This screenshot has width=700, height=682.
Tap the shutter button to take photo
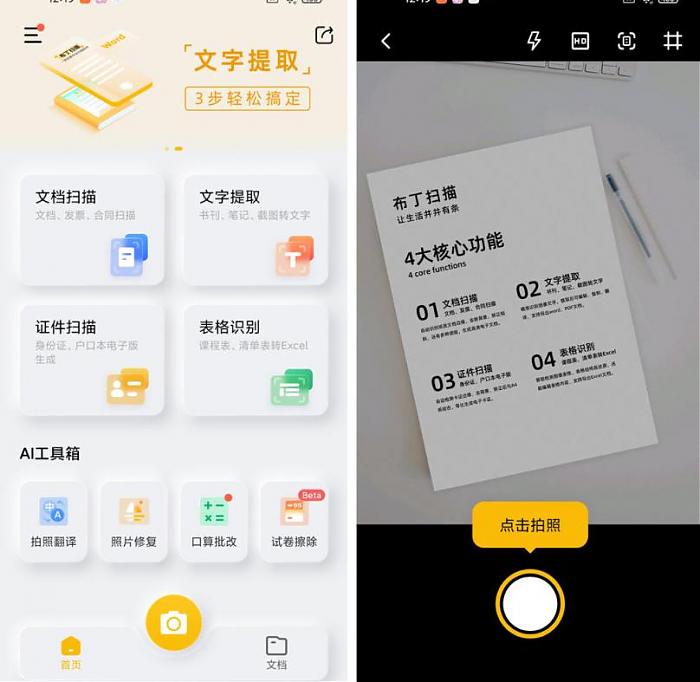click(x=530, y=604)
